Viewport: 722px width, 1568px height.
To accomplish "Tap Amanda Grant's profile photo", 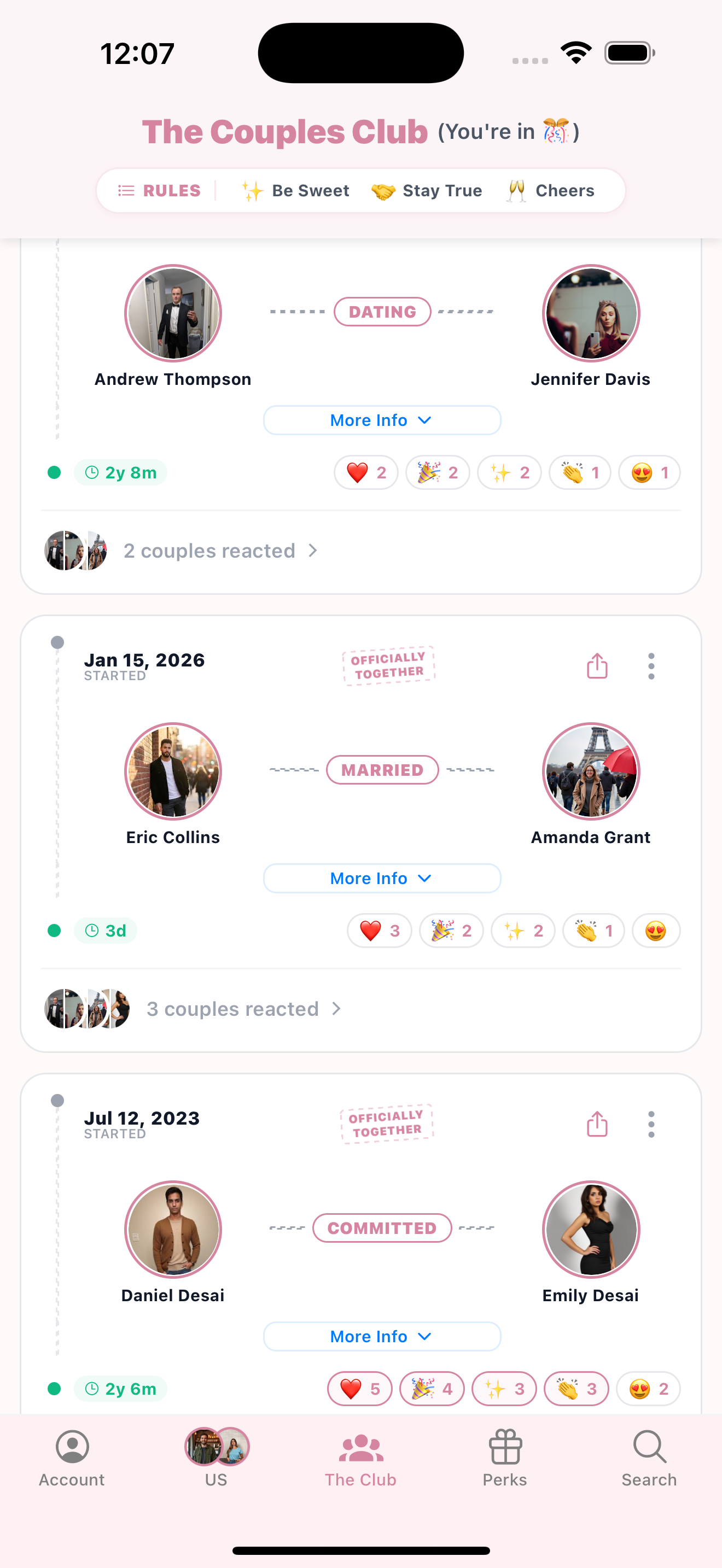I will (x=591, y=771).
